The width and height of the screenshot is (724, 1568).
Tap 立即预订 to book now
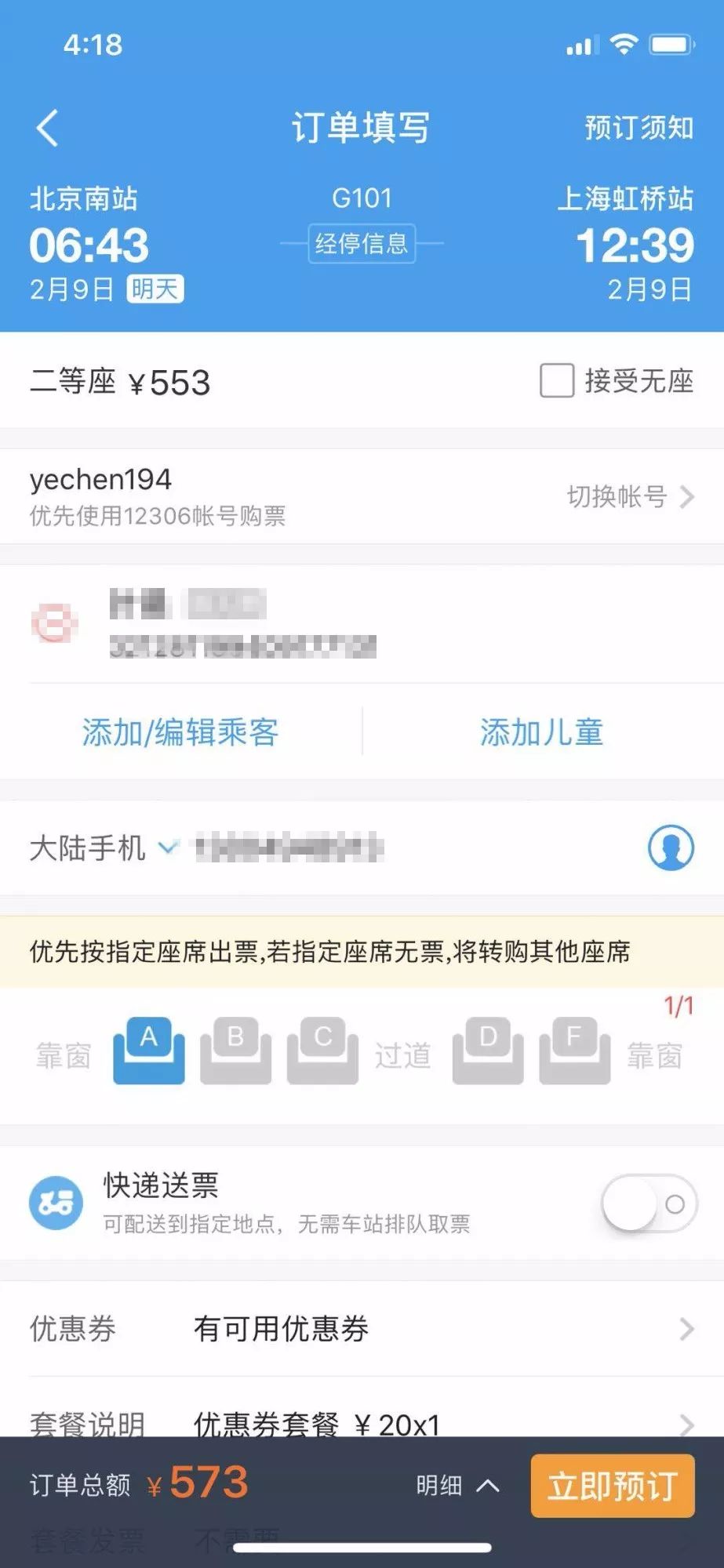pos(612,1486)
